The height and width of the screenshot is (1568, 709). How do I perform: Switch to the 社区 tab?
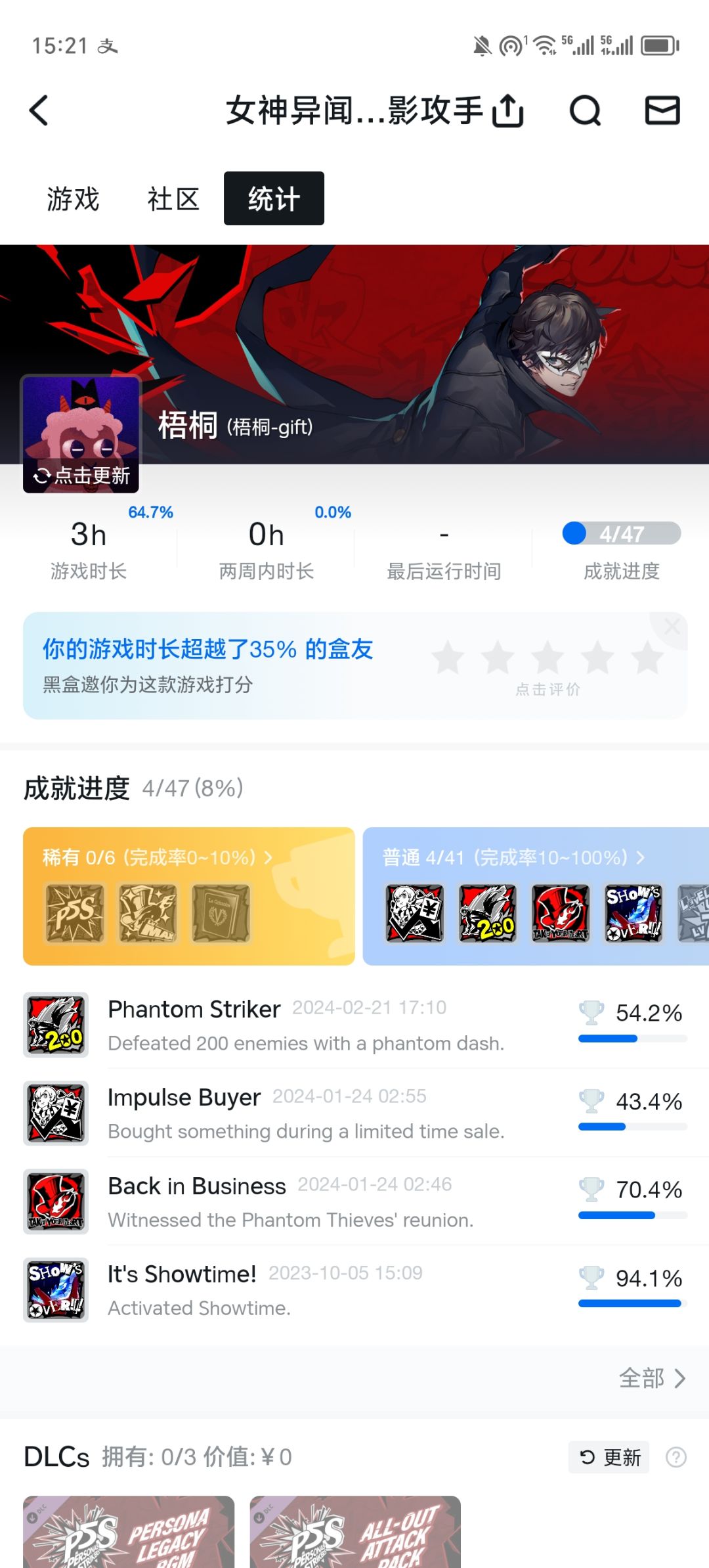(x=173, y=198)
